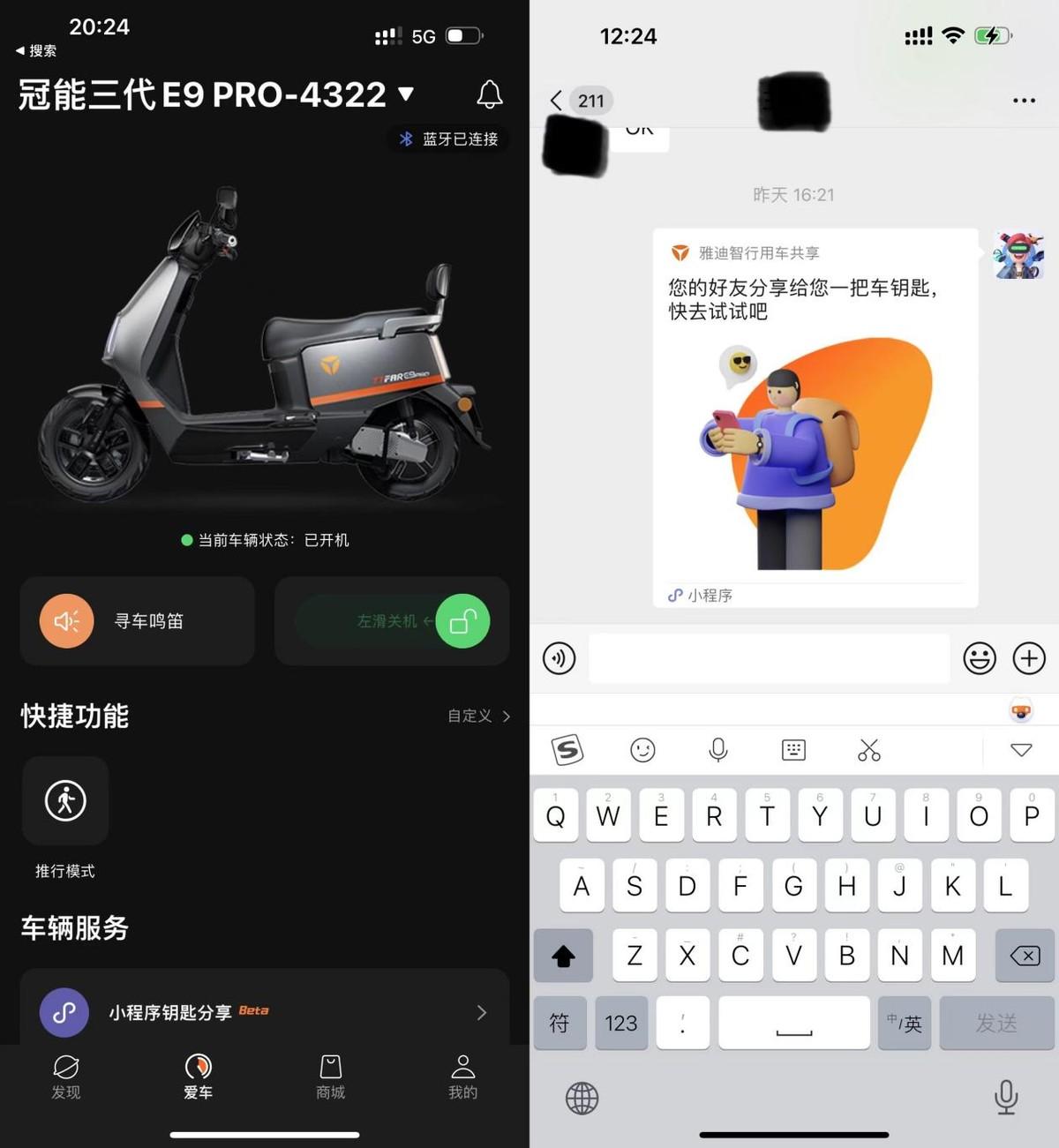This screenshot has height=1148, width=1059.
Task: Expand the 冠能三代E9 PRO-4322 vehicle dropdown
Action: click(406, 94)
